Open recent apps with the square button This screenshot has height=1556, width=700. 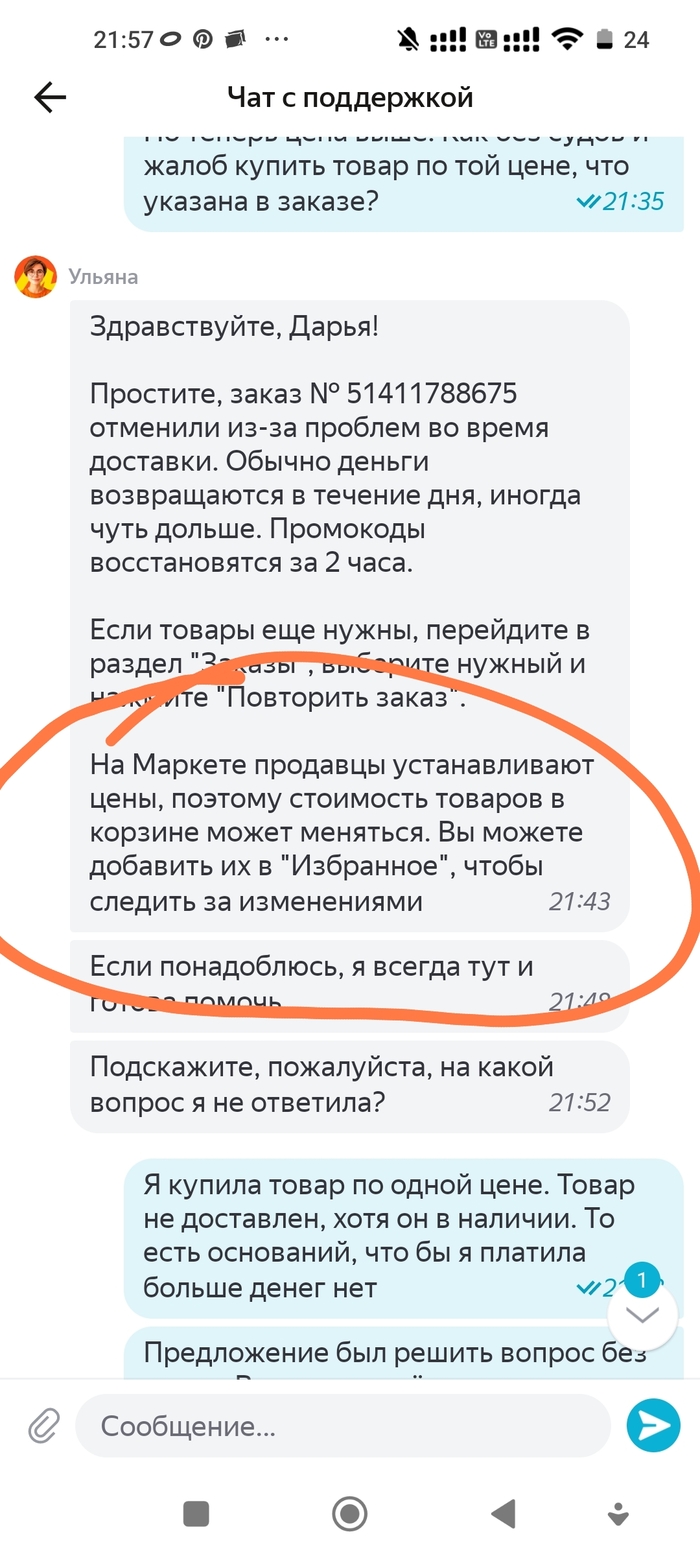pos(196,1513)
